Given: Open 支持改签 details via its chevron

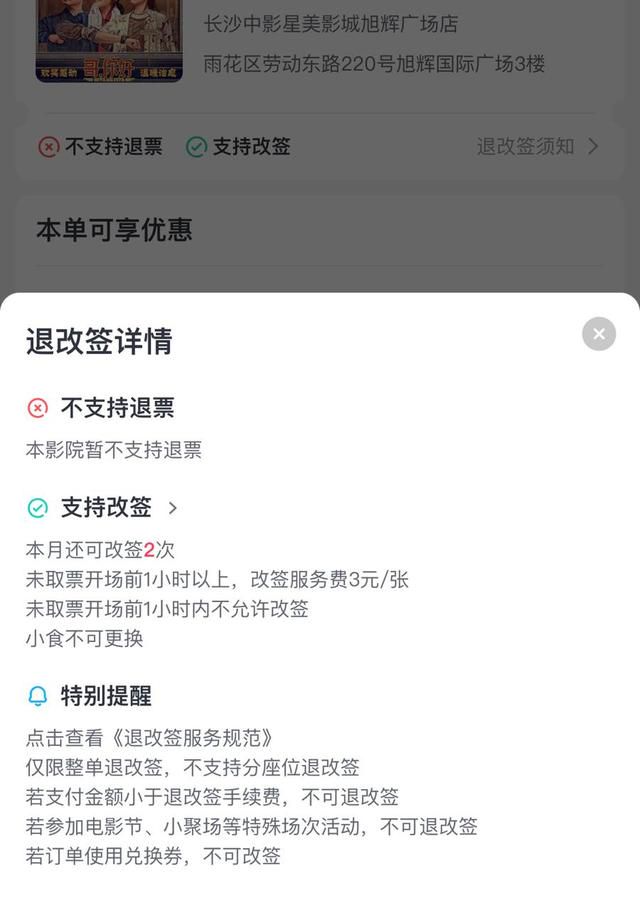Looking at the screenshot, I should [x=172, y=508].
